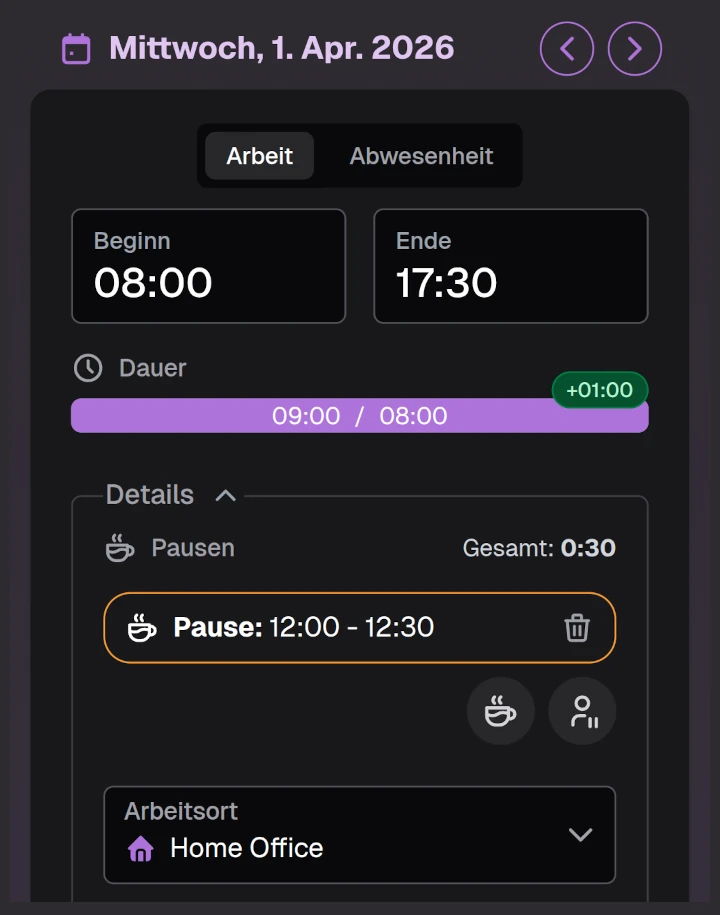Viewport: 720px width, 915px height.
Task: Go to the previous day
Action: 567,48
